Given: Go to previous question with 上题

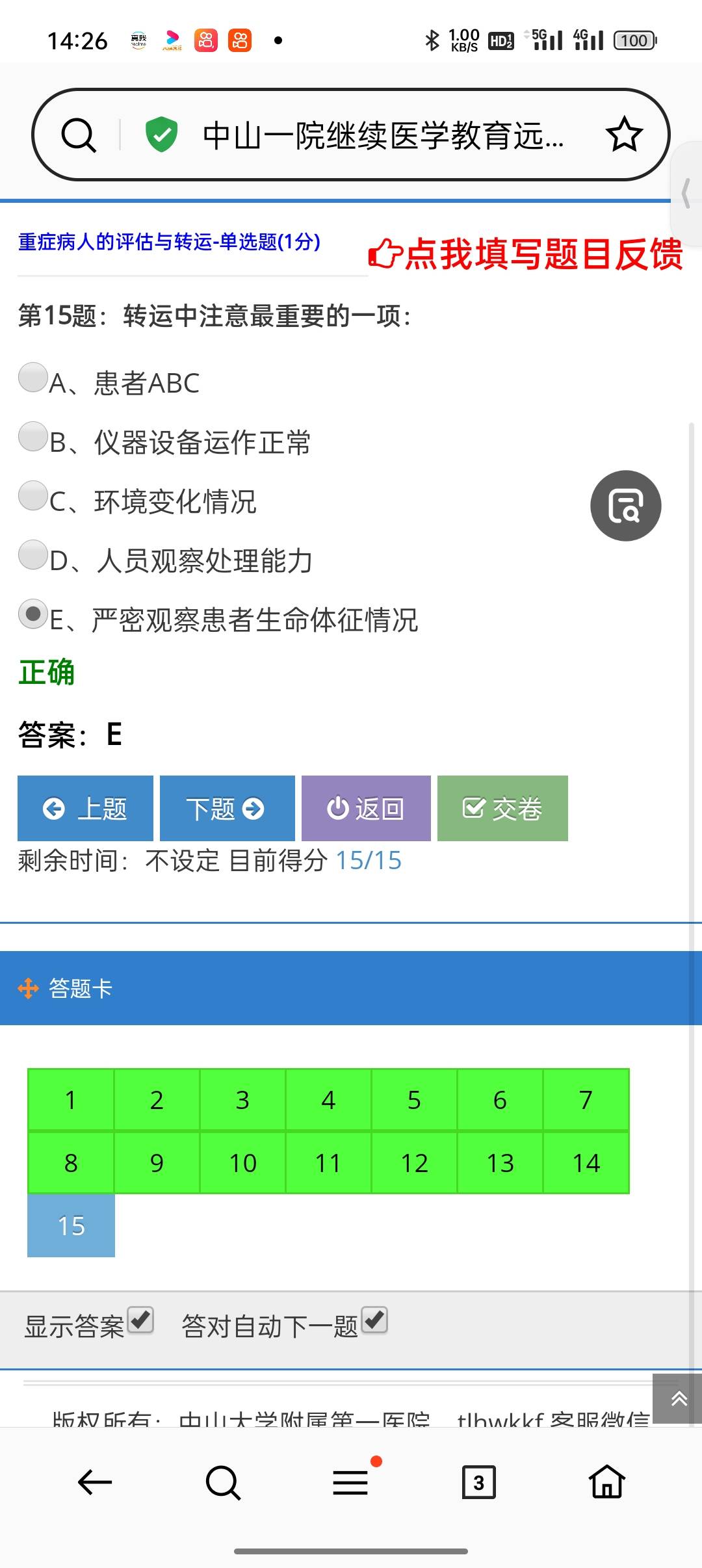Looking at the screenshot, I should tap(85, 808).
